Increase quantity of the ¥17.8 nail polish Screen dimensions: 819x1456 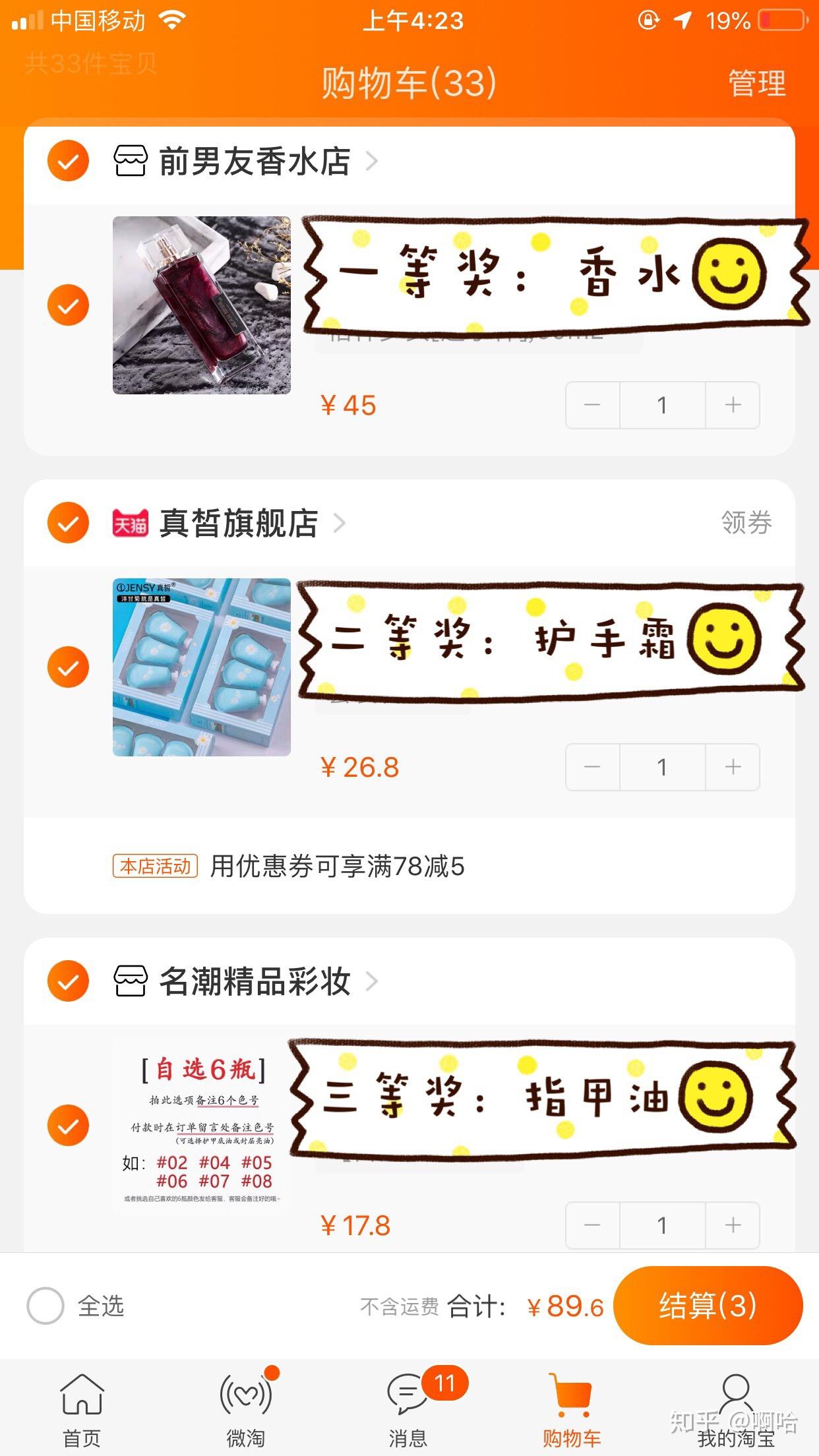coord(733,1225)
